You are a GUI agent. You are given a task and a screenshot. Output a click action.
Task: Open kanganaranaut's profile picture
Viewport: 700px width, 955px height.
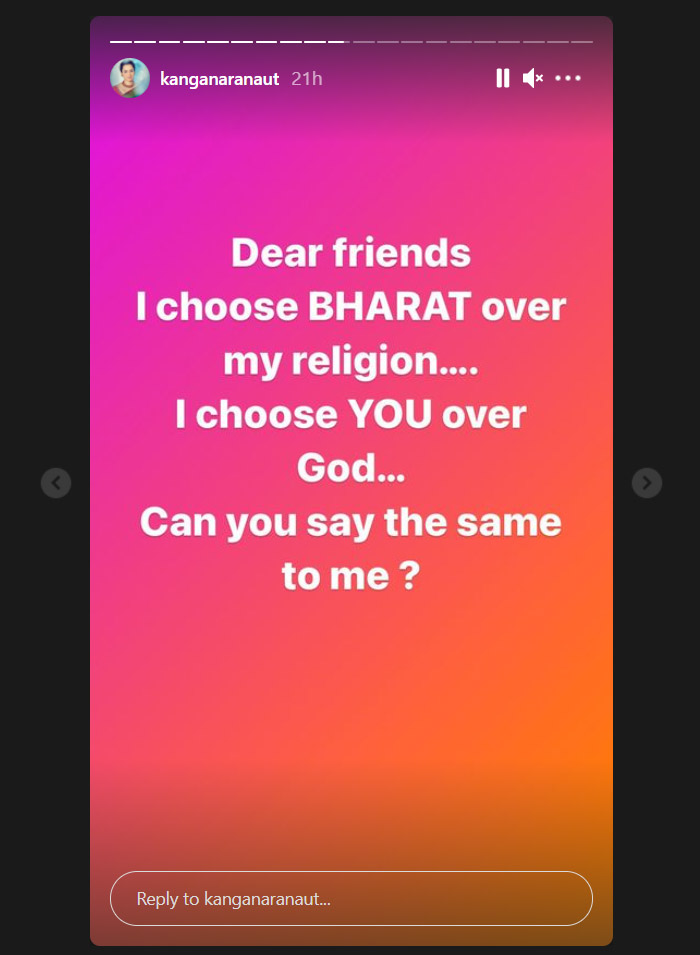[x=130, y=78]
